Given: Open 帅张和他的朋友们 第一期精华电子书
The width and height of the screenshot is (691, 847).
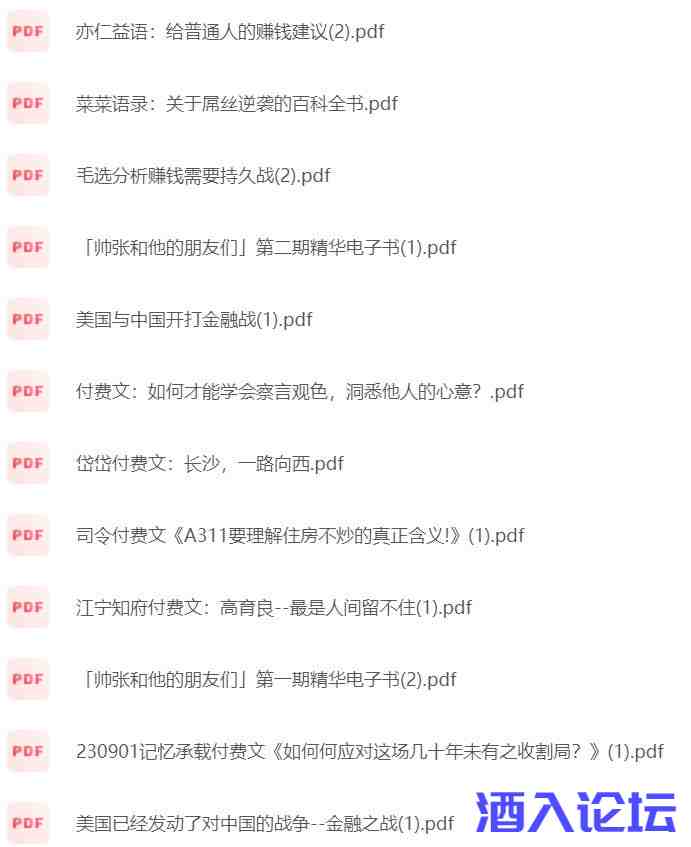Looking at the screenshot, I should pos(266,680).
